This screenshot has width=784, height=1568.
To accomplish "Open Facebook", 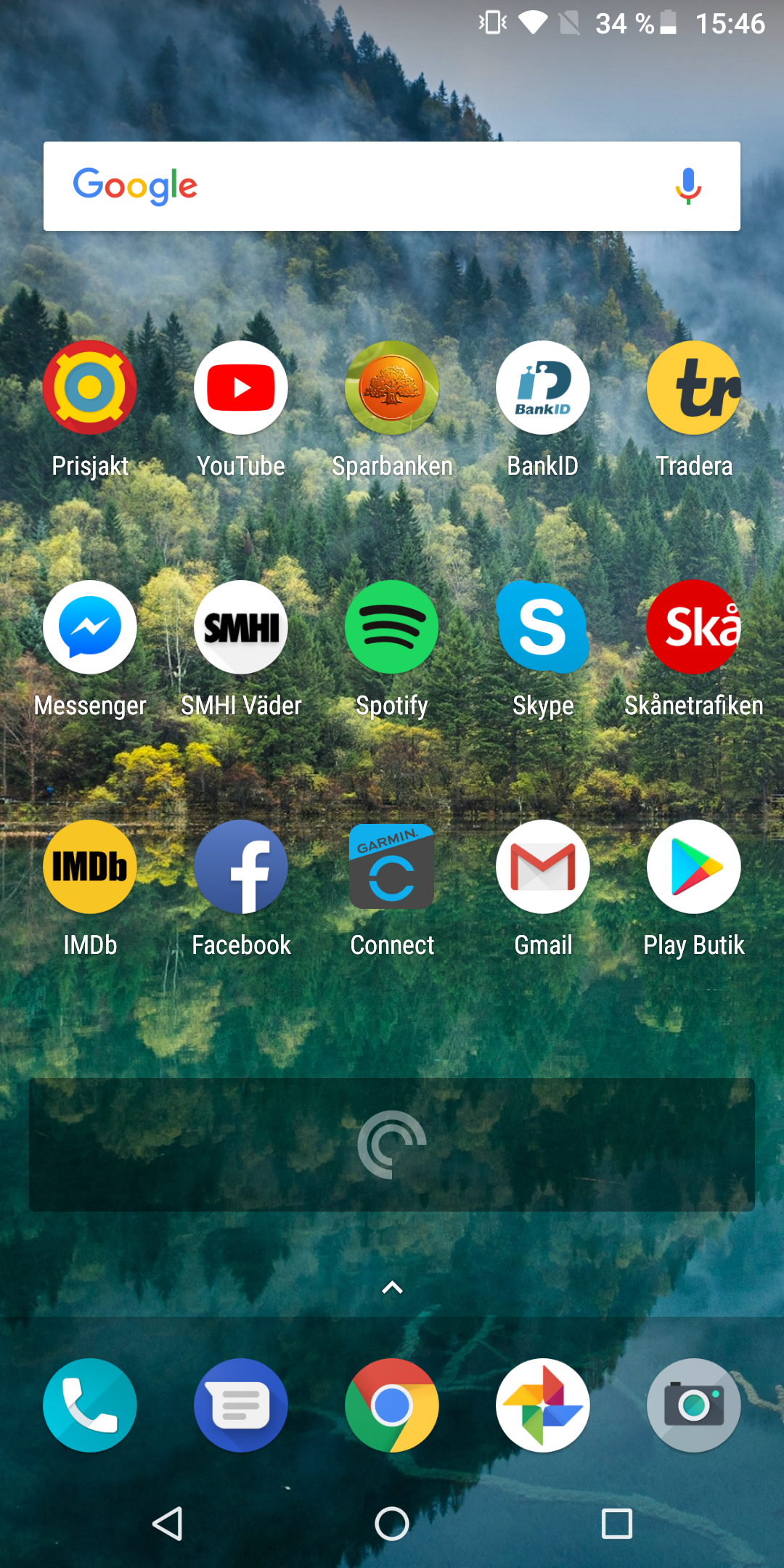I will click(x=241, y=867).
